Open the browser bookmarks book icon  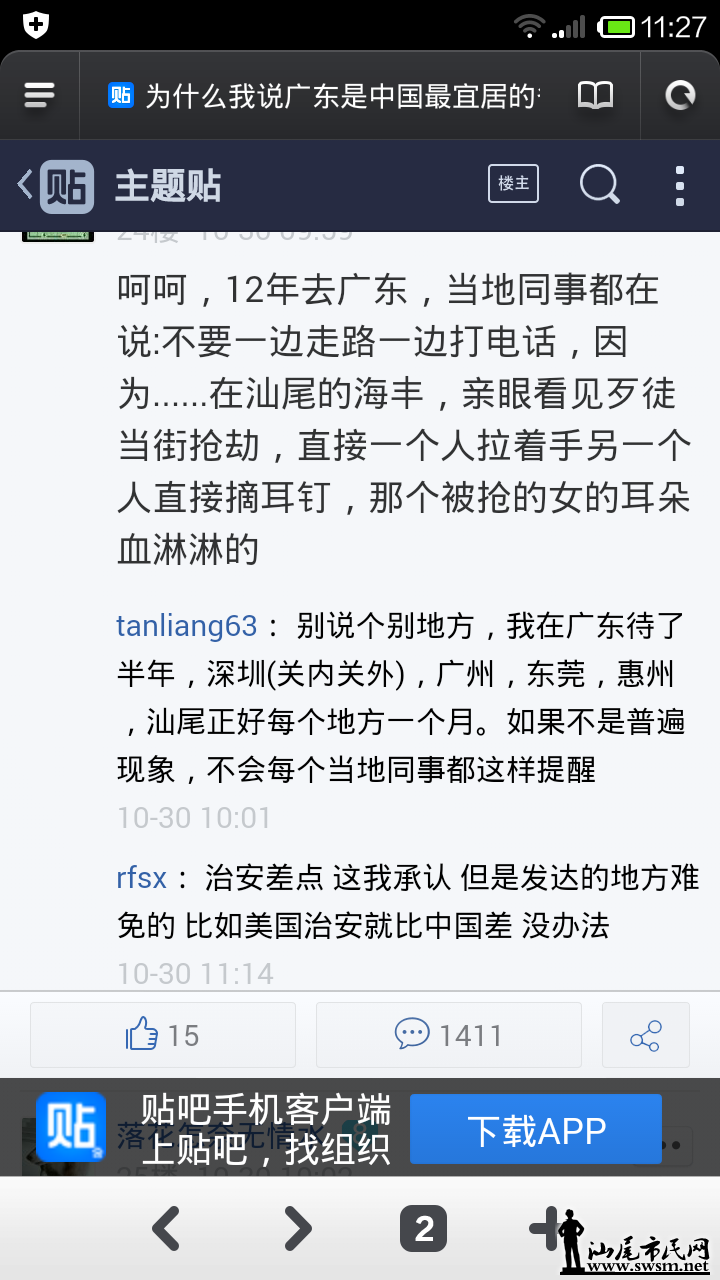pos(595,95)
